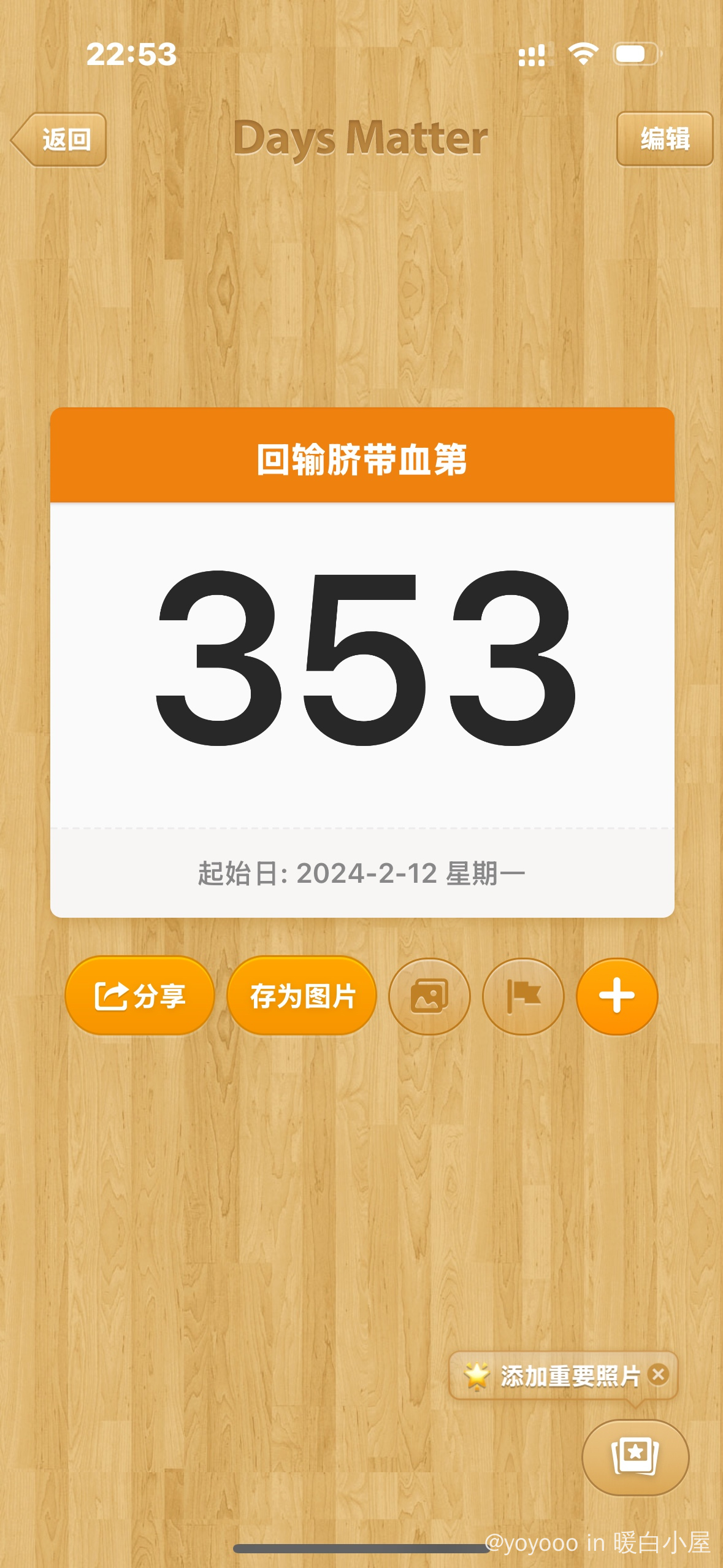Screen dimensions: 723x1568
Task: Open the background image picker icon
Action: [x=429, y=996]
